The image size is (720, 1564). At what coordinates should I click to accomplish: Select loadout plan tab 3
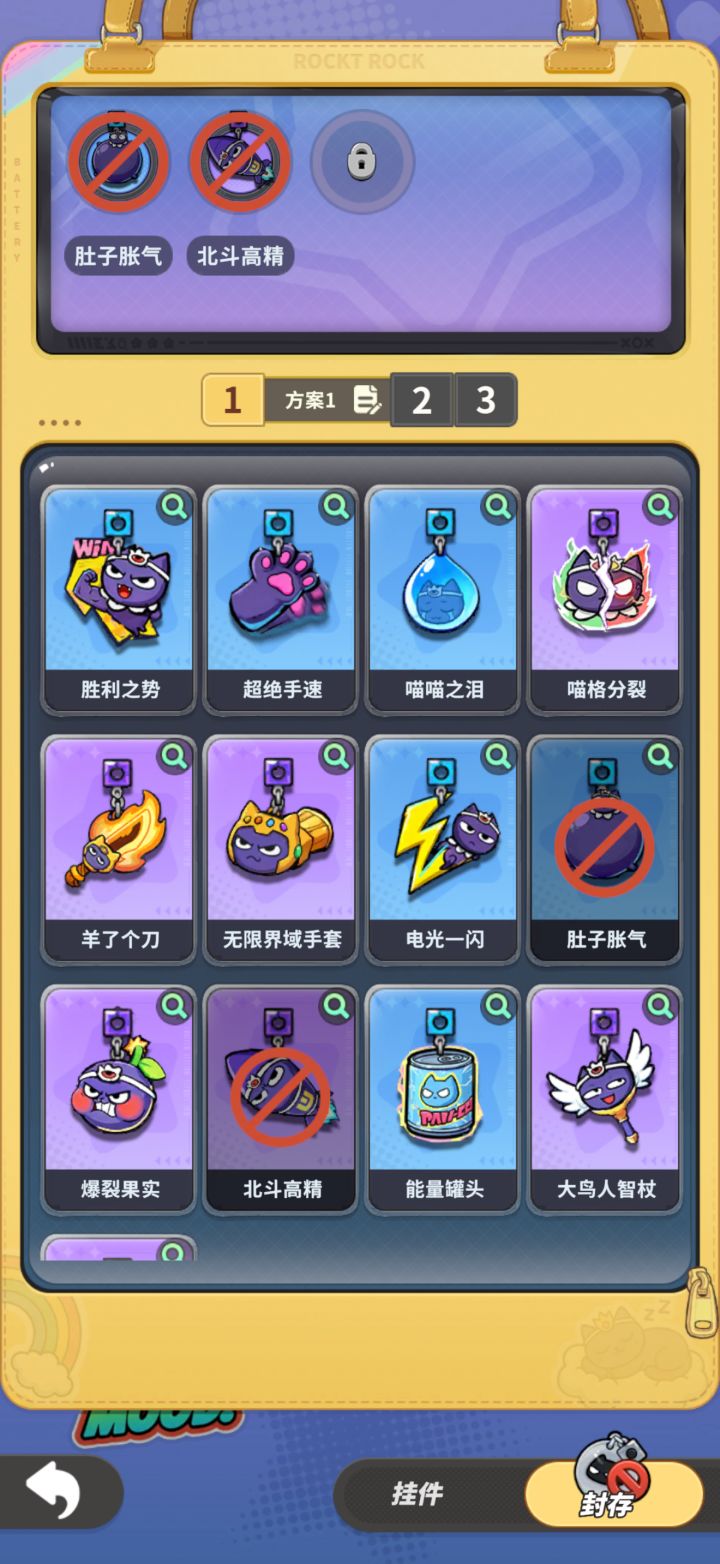point(486,399)
